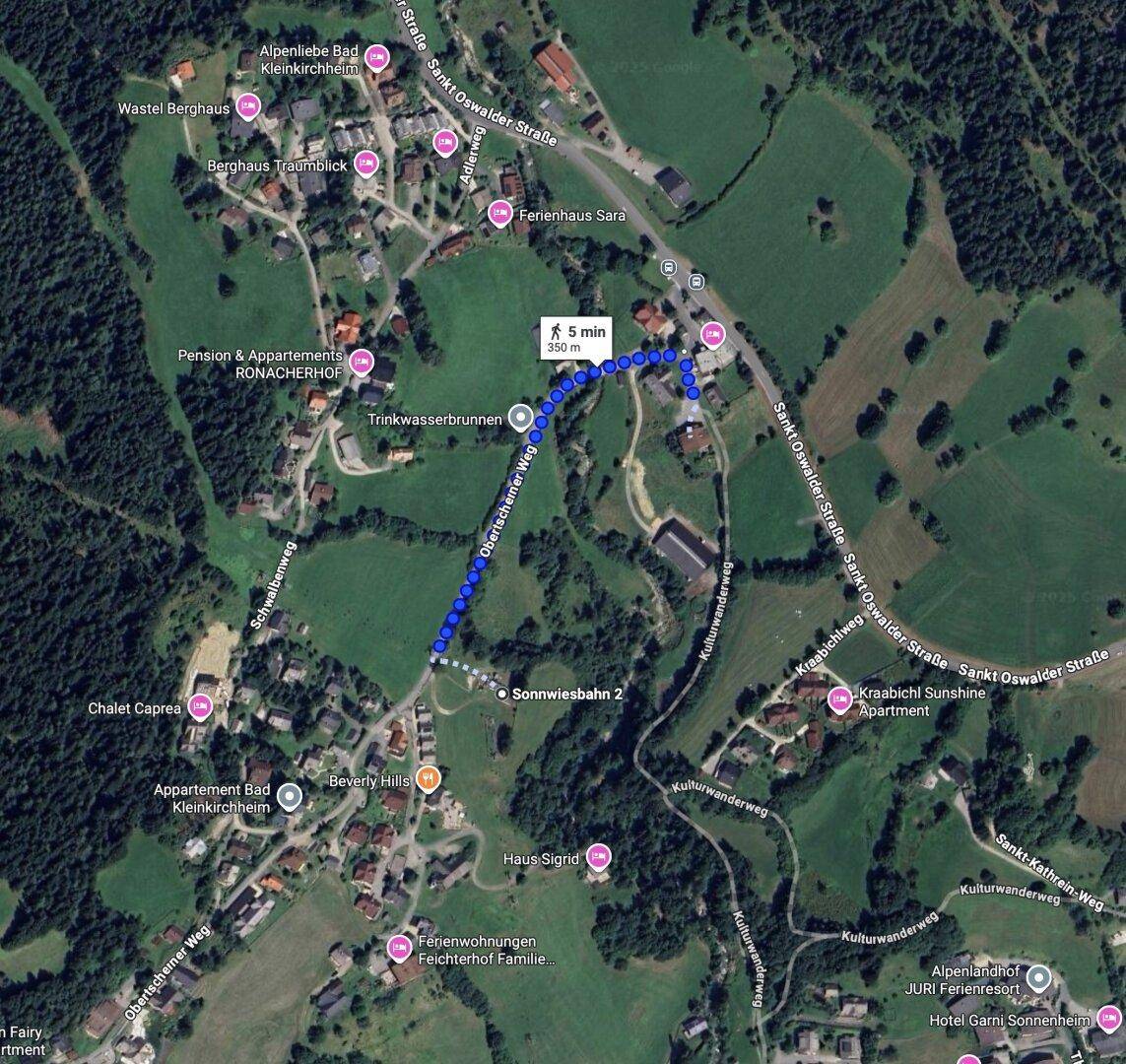Viewport: 1126px width, 1064px height.
Task: Open the Hotel Garni Sonnenheim pin
Action: [1109, 1017]
